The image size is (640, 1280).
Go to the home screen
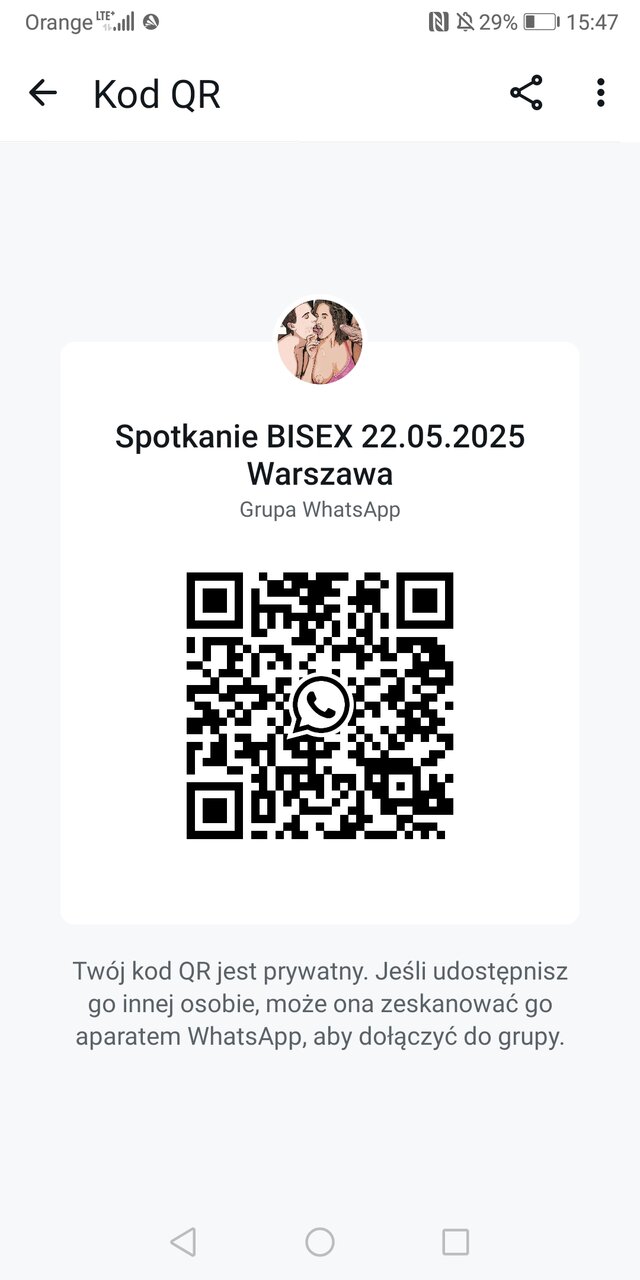(x=320, y=1242)
